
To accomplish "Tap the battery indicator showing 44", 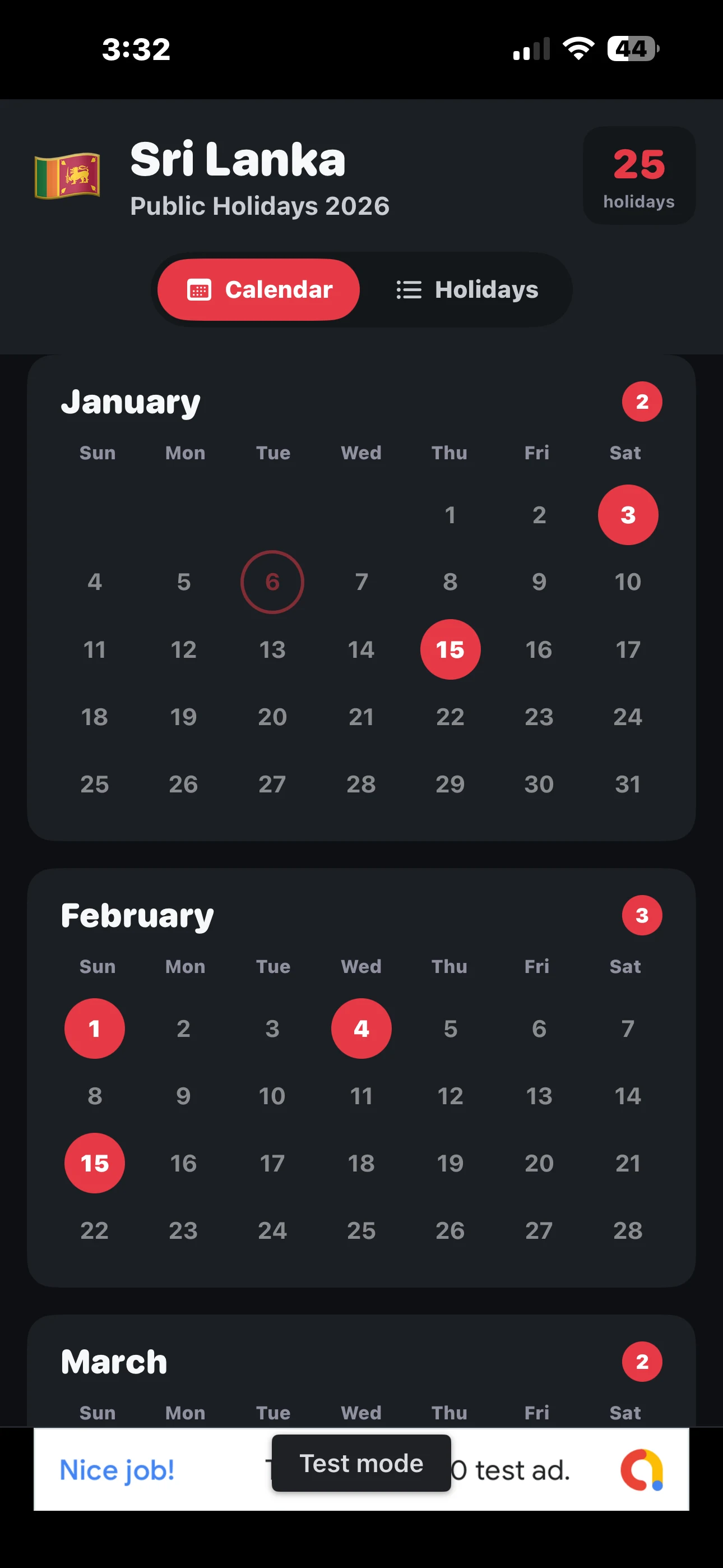I will (633, 49).
